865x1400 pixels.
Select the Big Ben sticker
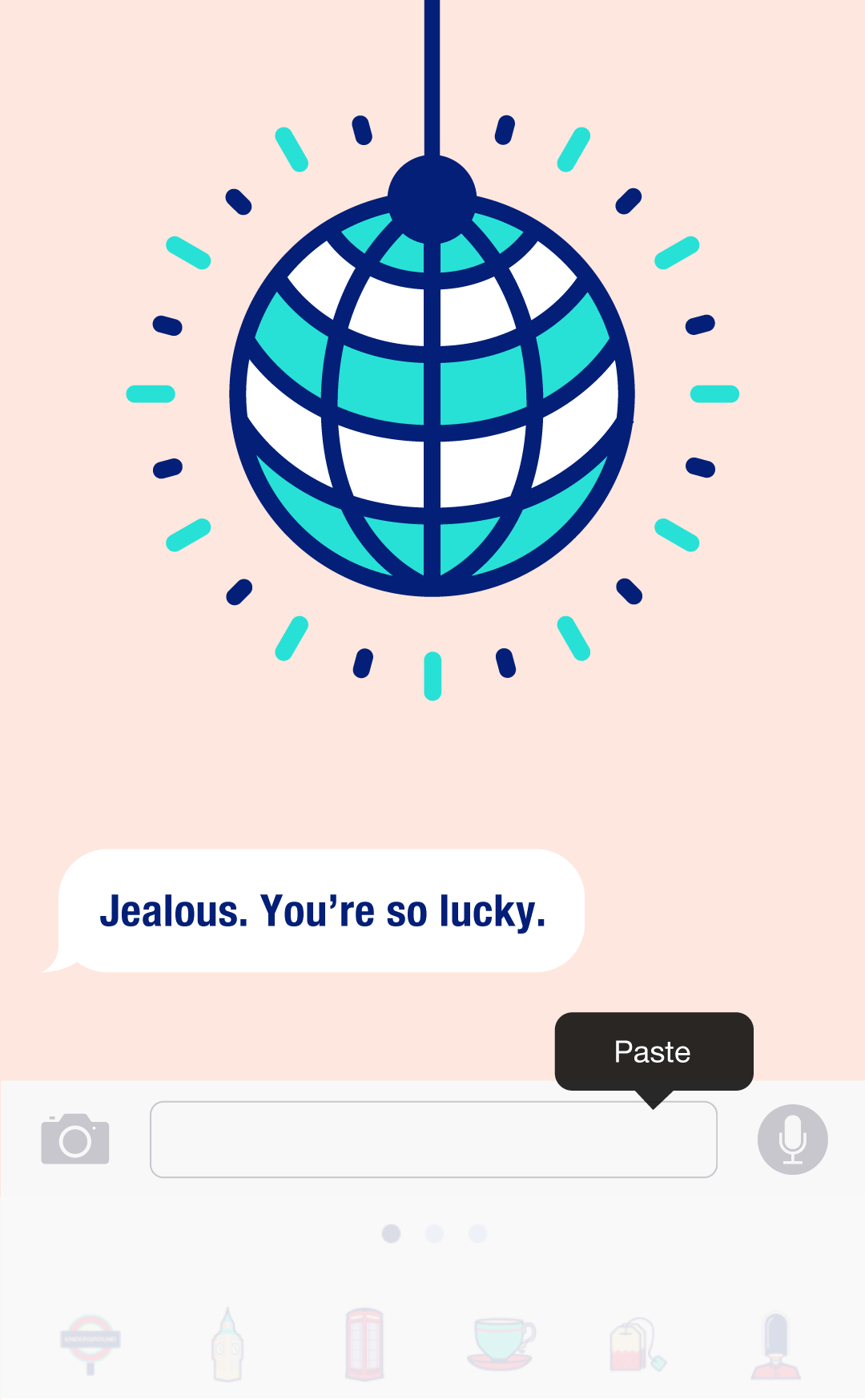click(227, 1344)
